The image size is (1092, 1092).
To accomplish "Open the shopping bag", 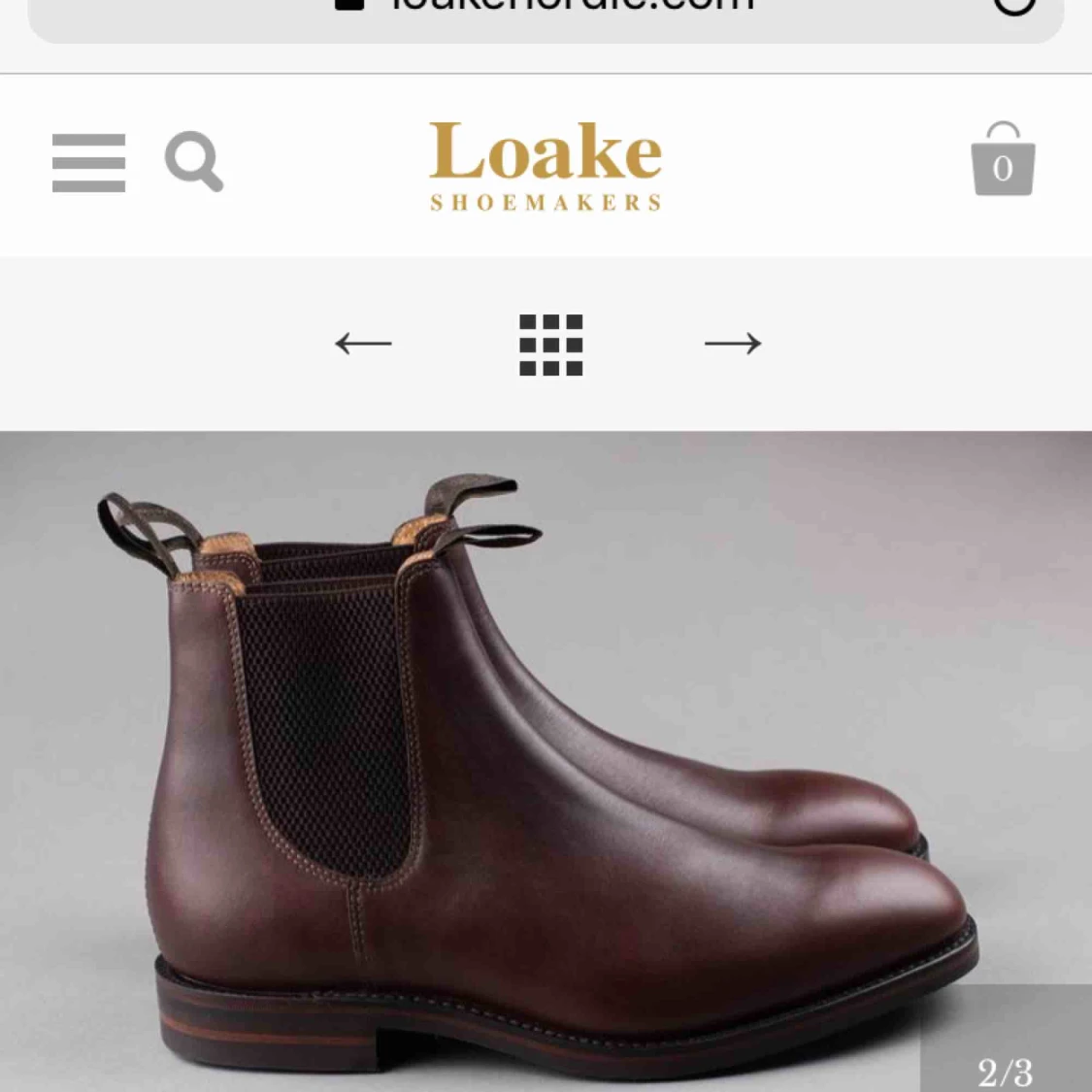I will click(1003, 161).
